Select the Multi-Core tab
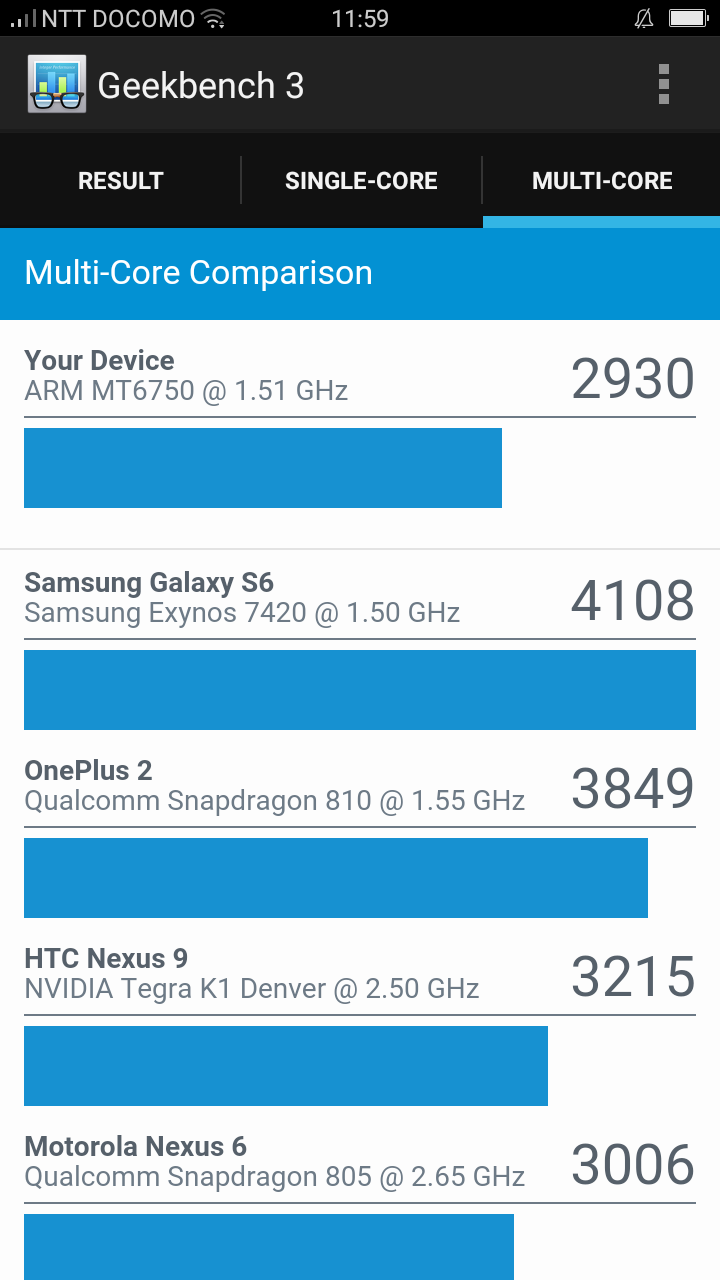Screen dimensions: 720x1280 [x=602, y=181]
